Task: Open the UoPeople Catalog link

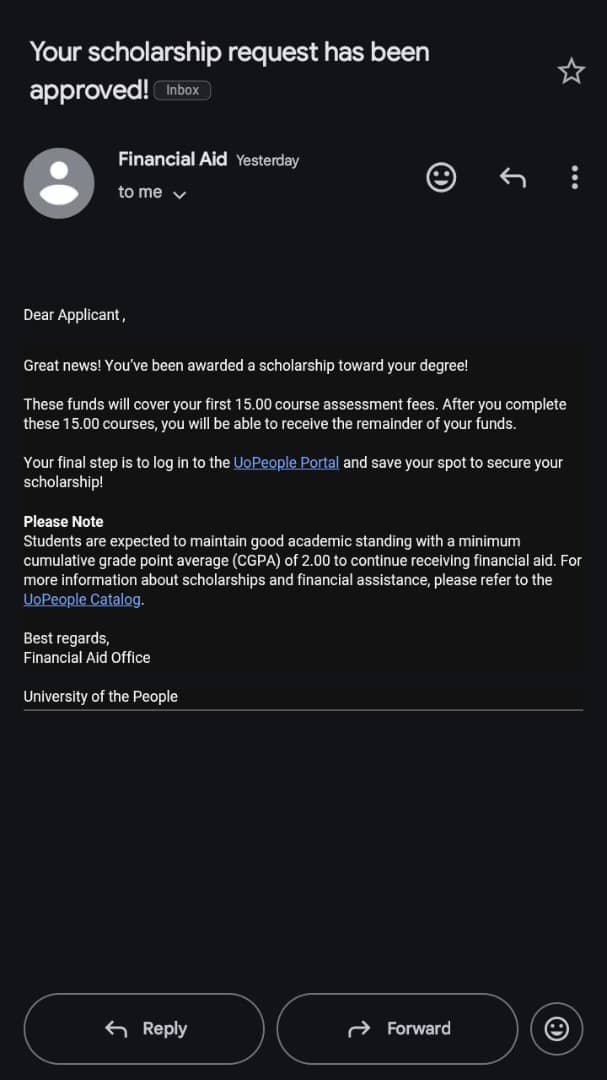Action: [82, 599]
